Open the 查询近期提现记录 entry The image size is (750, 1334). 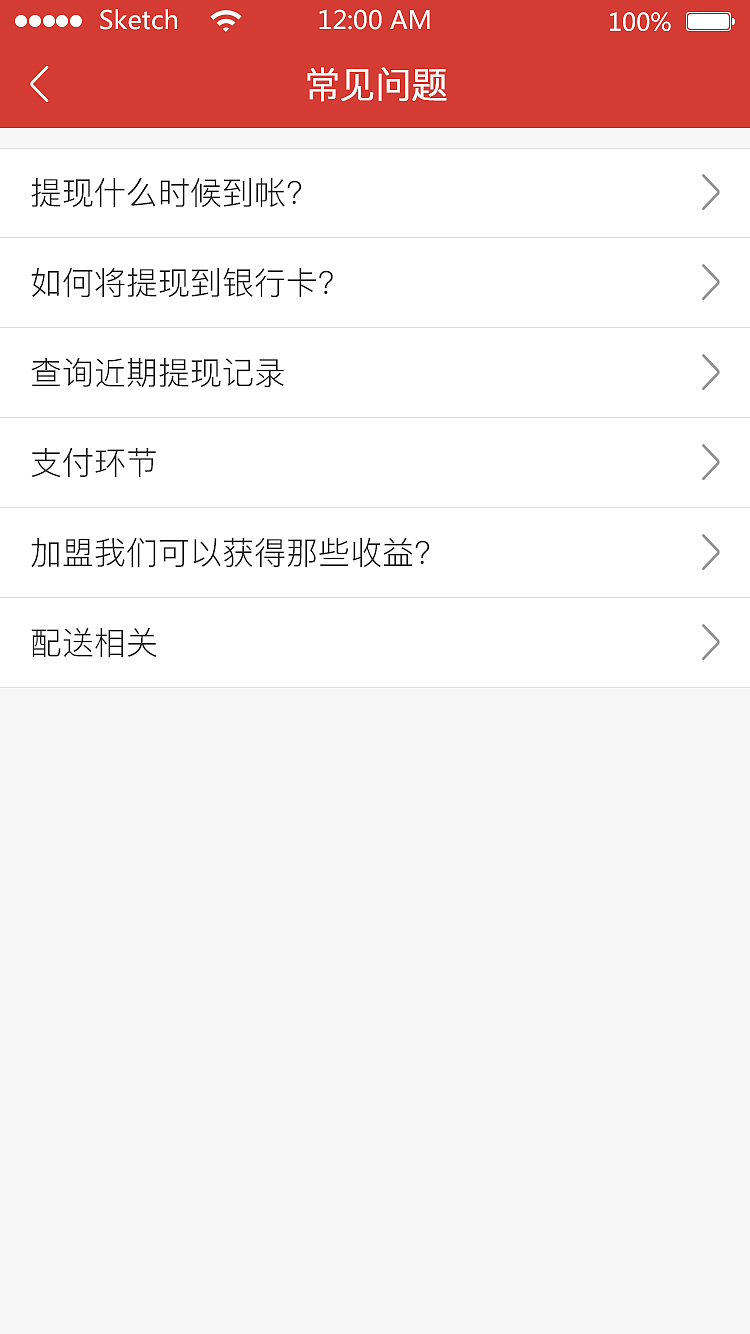[375, 372]
